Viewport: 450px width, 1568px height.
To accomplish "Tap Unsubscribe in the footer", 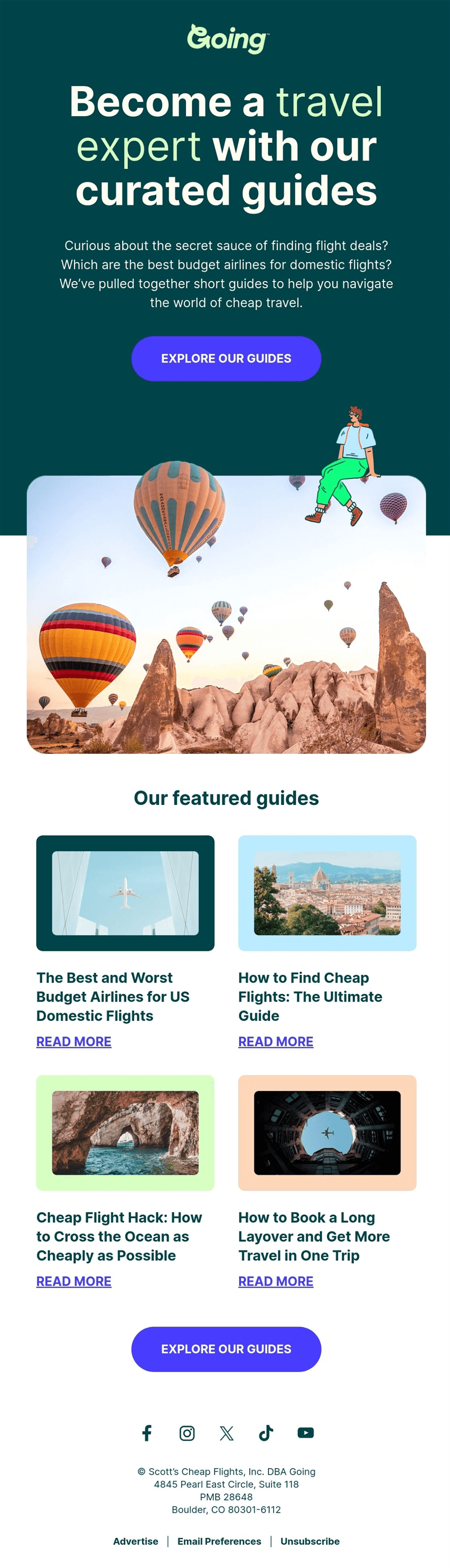I will coord(309,1541).
